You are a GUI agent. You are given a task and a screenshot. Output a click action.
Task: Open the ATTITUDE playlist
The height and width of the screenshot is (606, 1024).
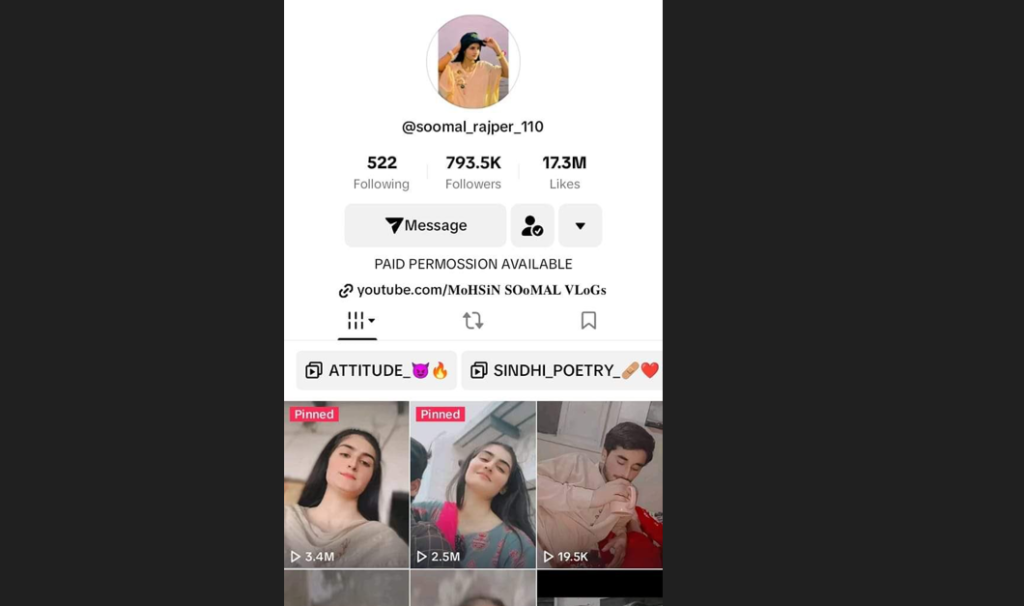(x=377, y=370)
